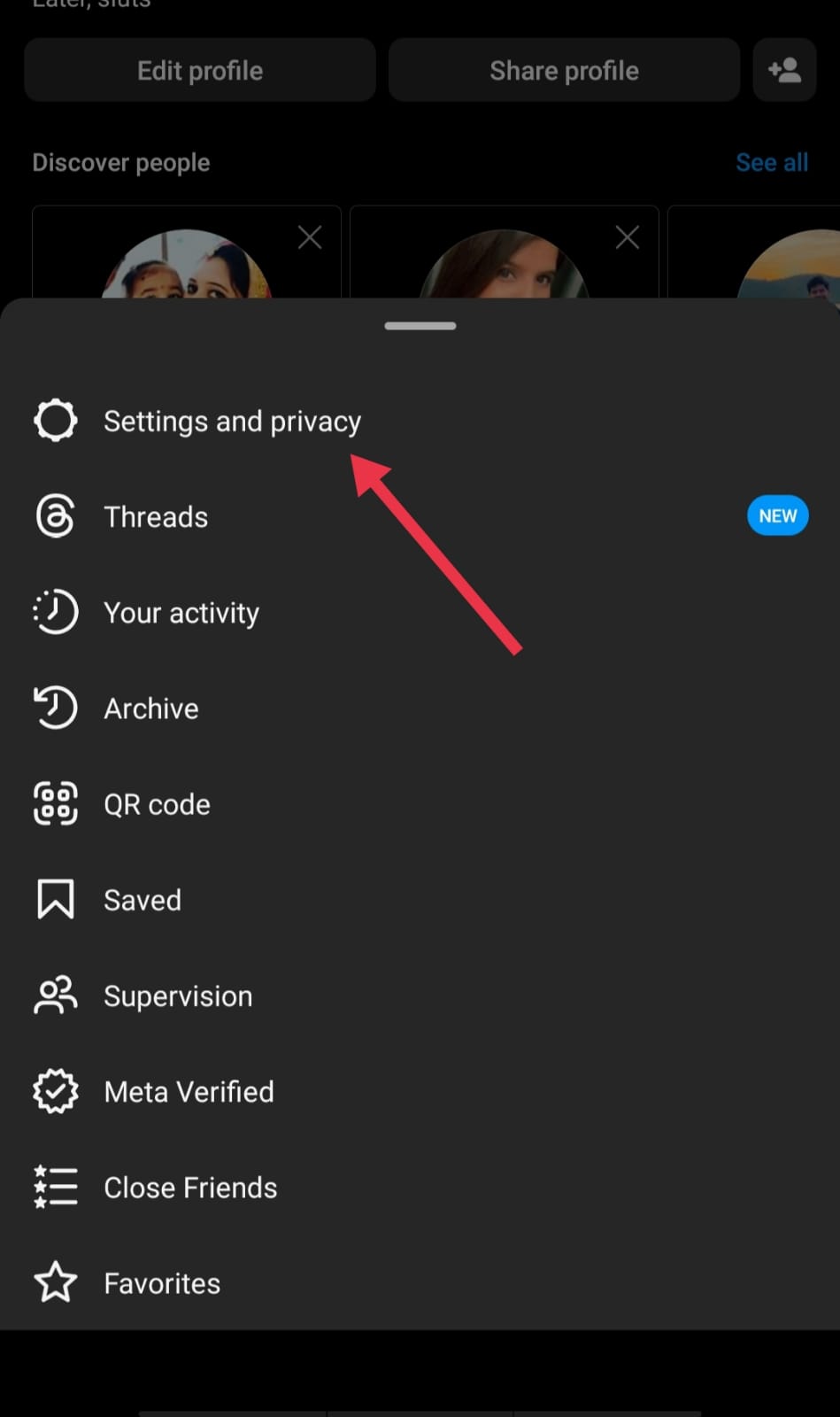Open the Close Friends list
This screenshot has height=1417, width=840.
pos(420,1187)
